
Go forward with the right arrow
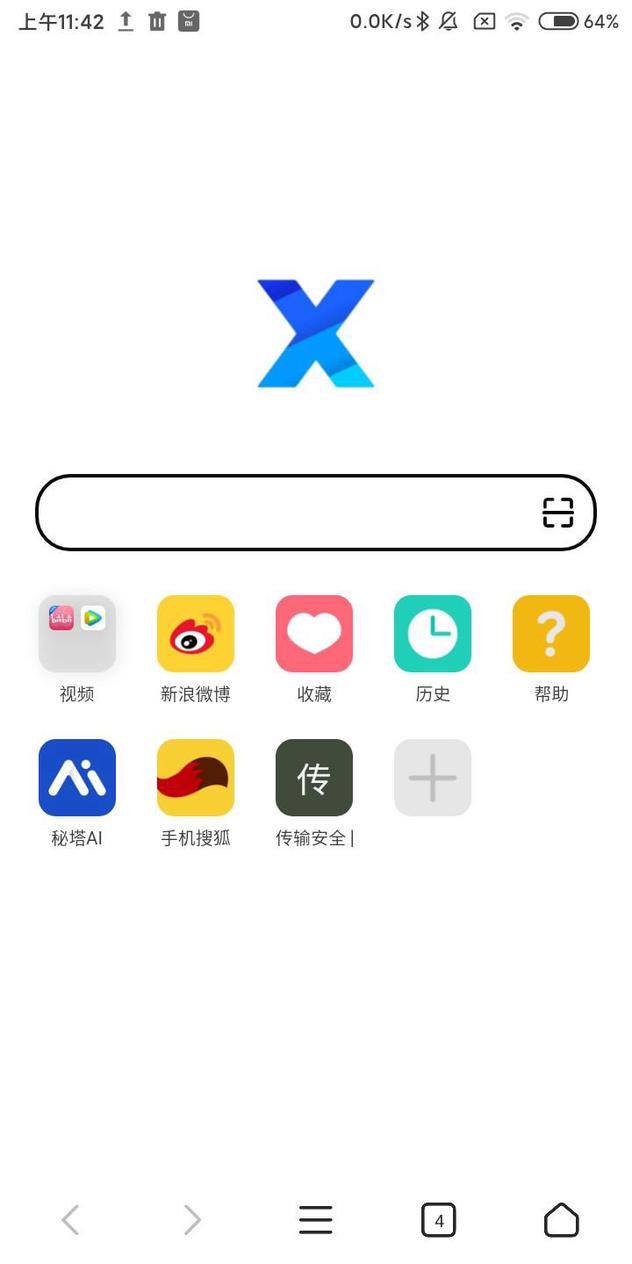coord(192,1220)
